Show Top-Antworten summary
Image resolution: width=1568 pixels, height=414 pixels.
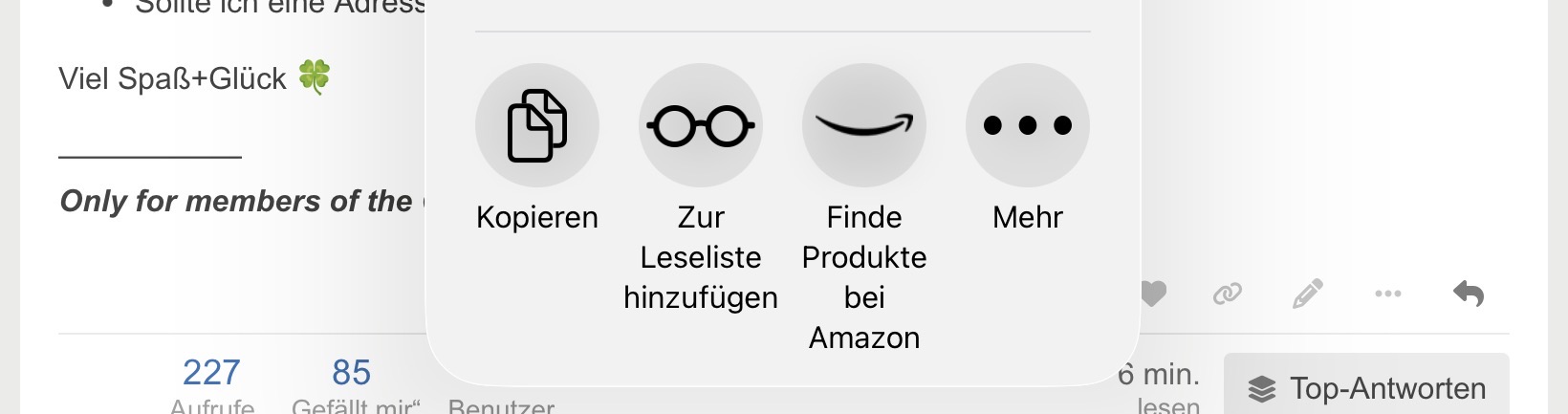click(x=1366, y=388)
